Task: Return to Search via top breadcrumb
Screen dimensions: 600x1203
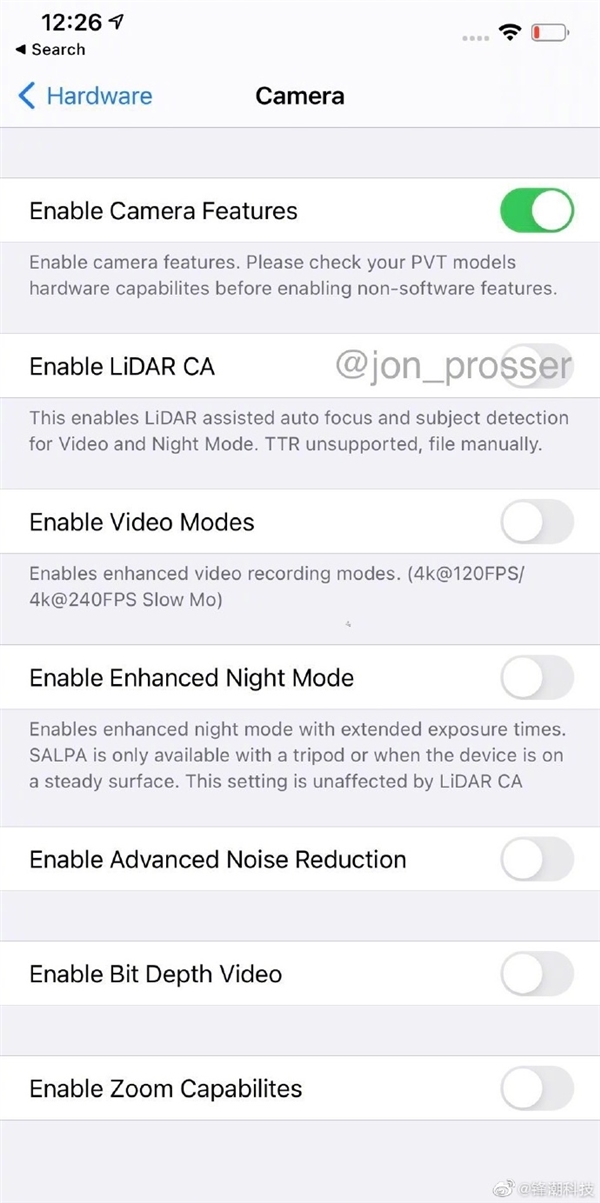Action: (x=50, y=49)
